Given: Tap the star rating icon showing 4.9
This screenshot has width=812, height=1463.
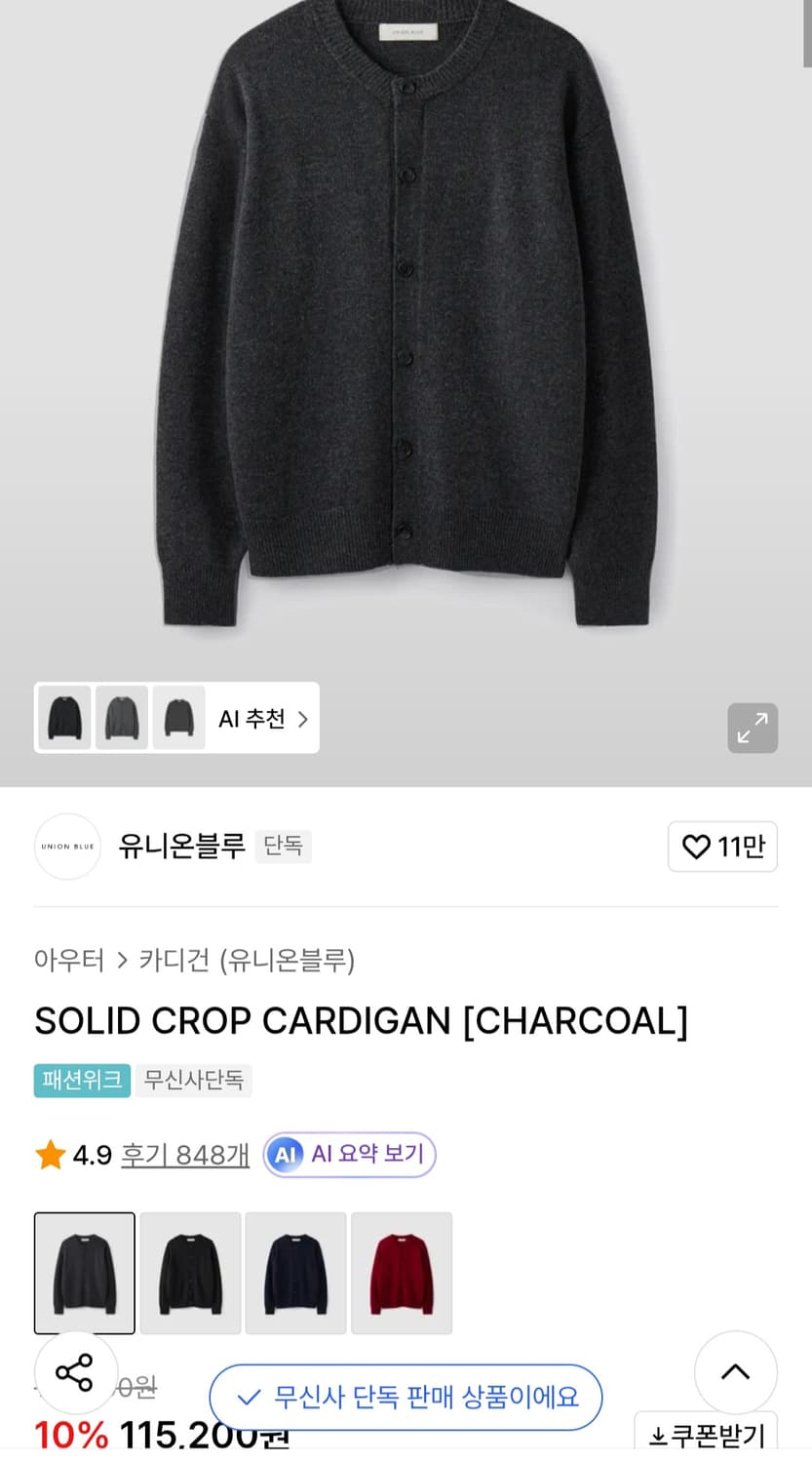Looking at the screenshot, I should (x=49, y=1154).
